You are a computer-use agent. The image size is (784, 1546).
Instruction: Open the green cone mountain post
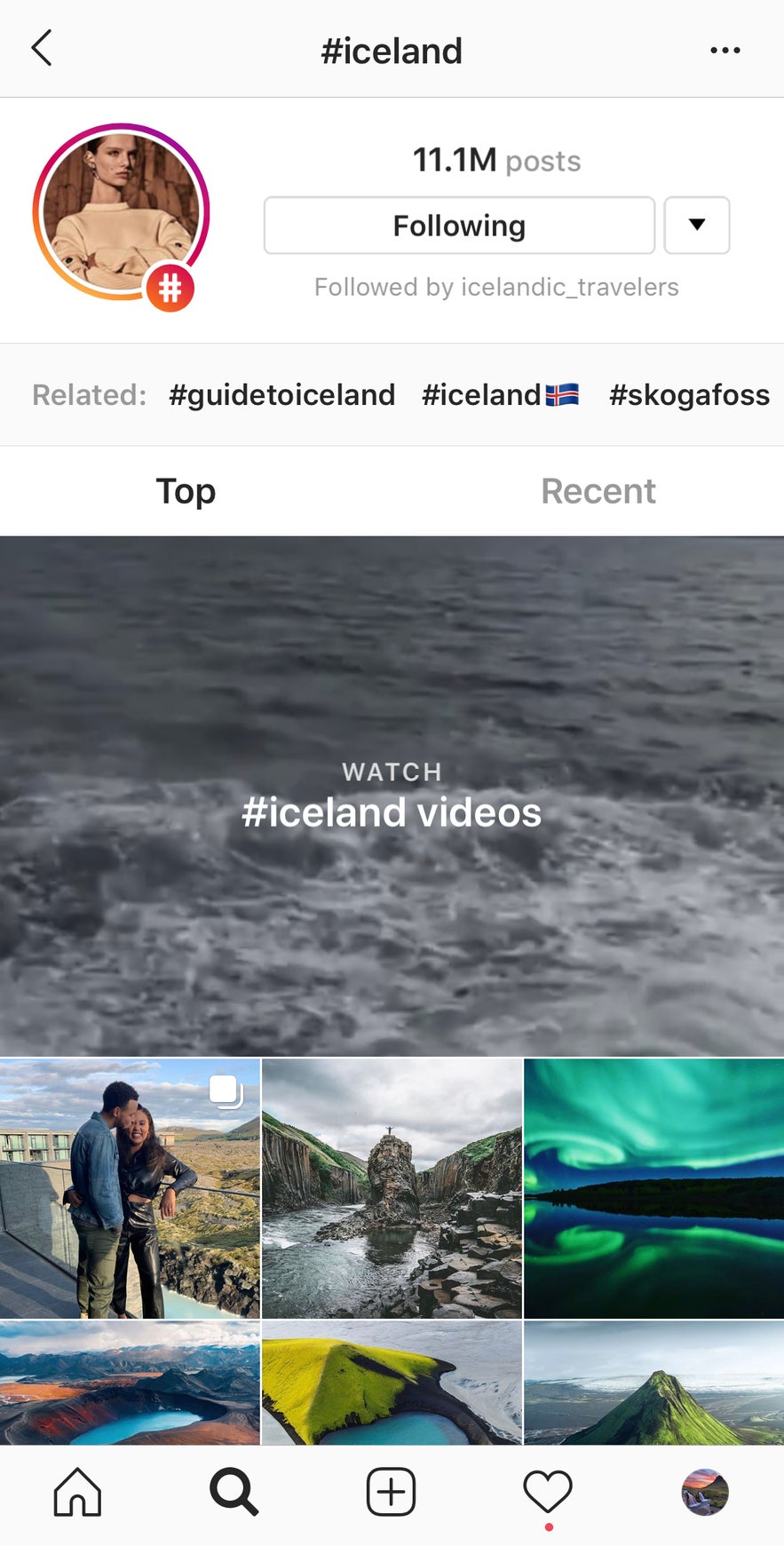(654, 1383)
